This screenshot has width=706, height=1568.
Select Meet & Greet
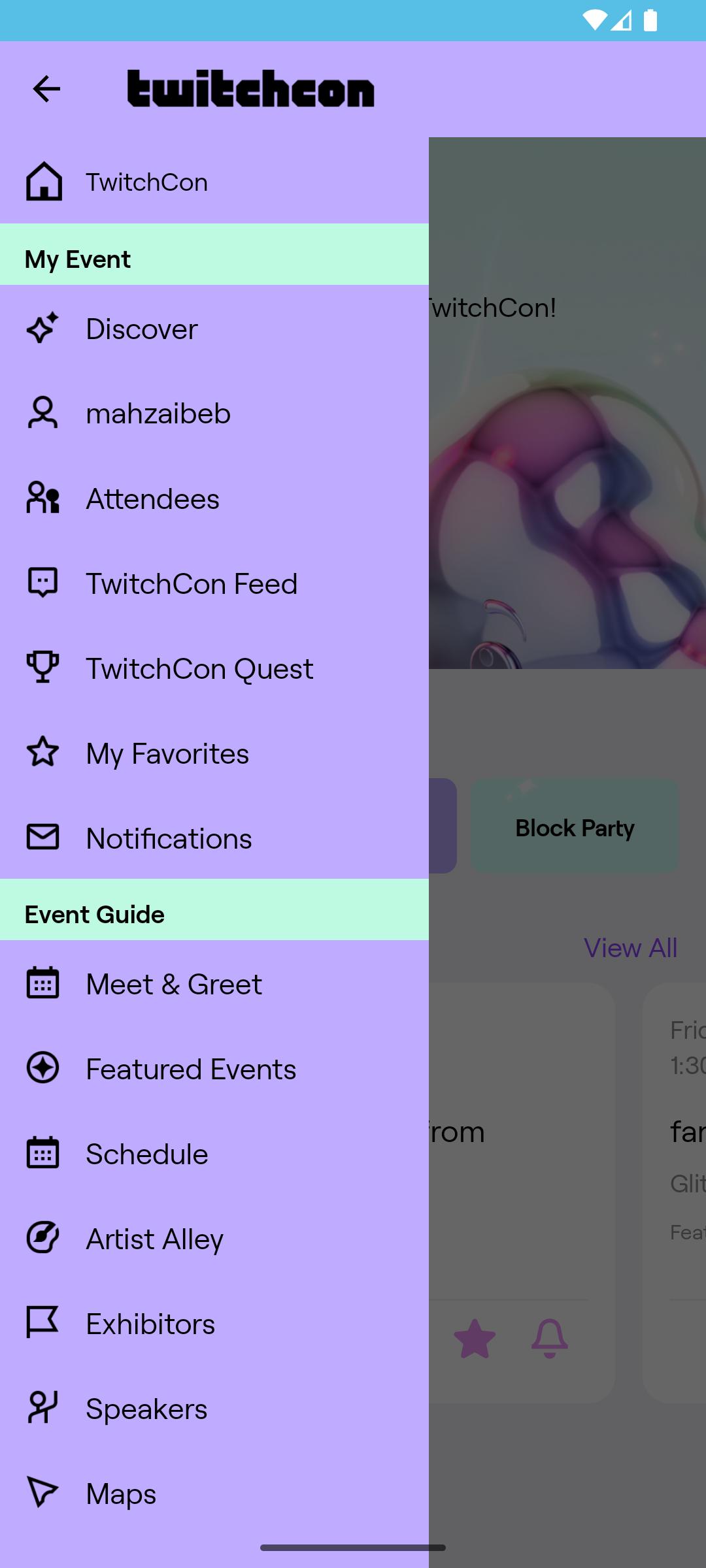click(174, 984)
